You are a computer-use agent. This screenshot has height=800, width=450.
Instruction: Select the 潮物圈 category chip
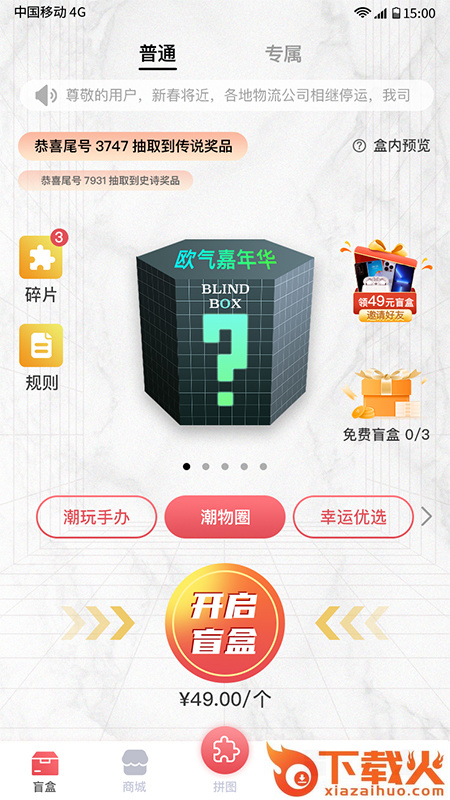point(225,517)
